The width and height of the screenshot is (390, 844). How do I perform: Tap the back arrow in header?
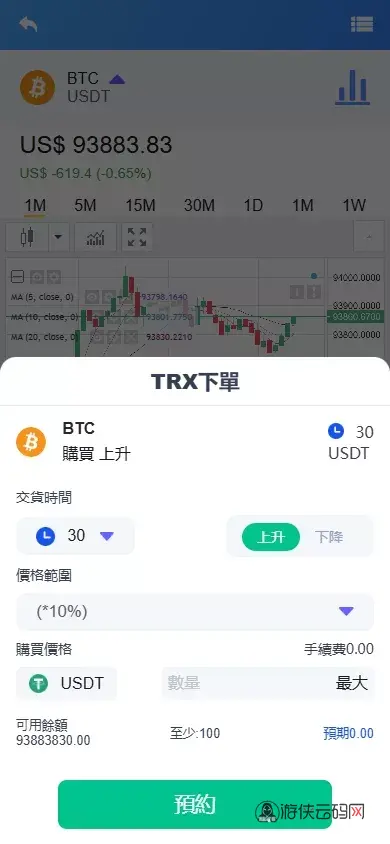click(28, 24)
